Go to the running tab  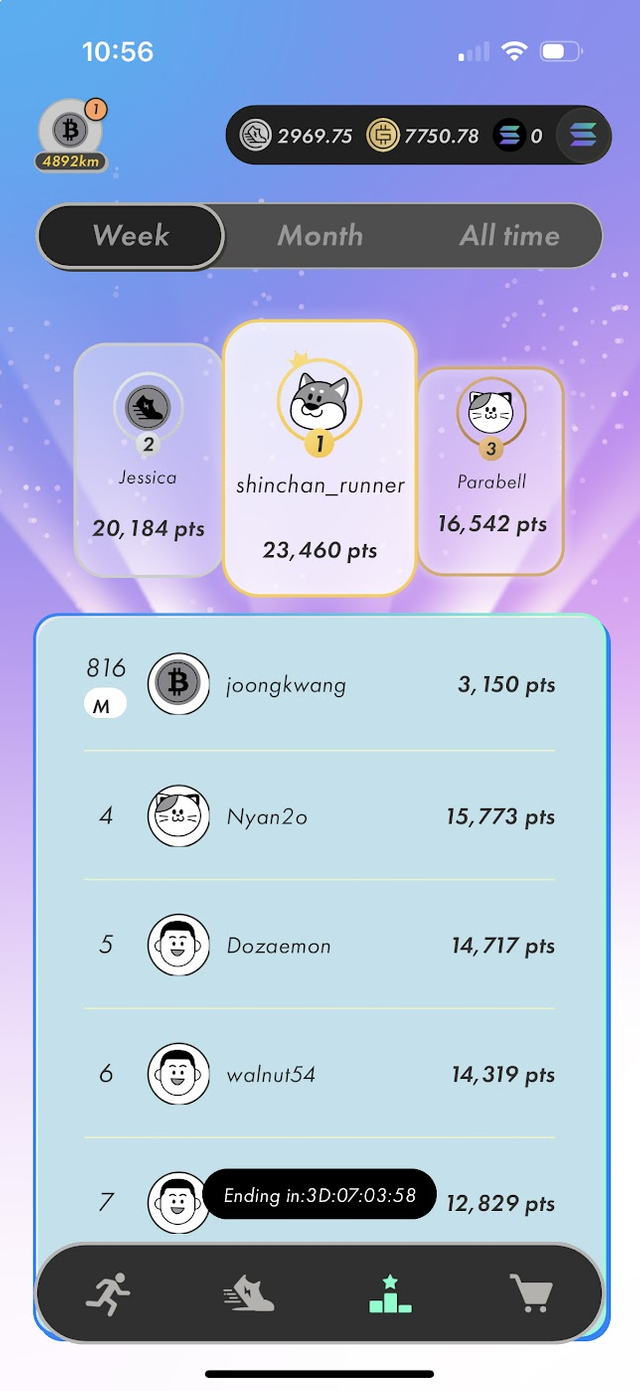[x=108, y=1294]
